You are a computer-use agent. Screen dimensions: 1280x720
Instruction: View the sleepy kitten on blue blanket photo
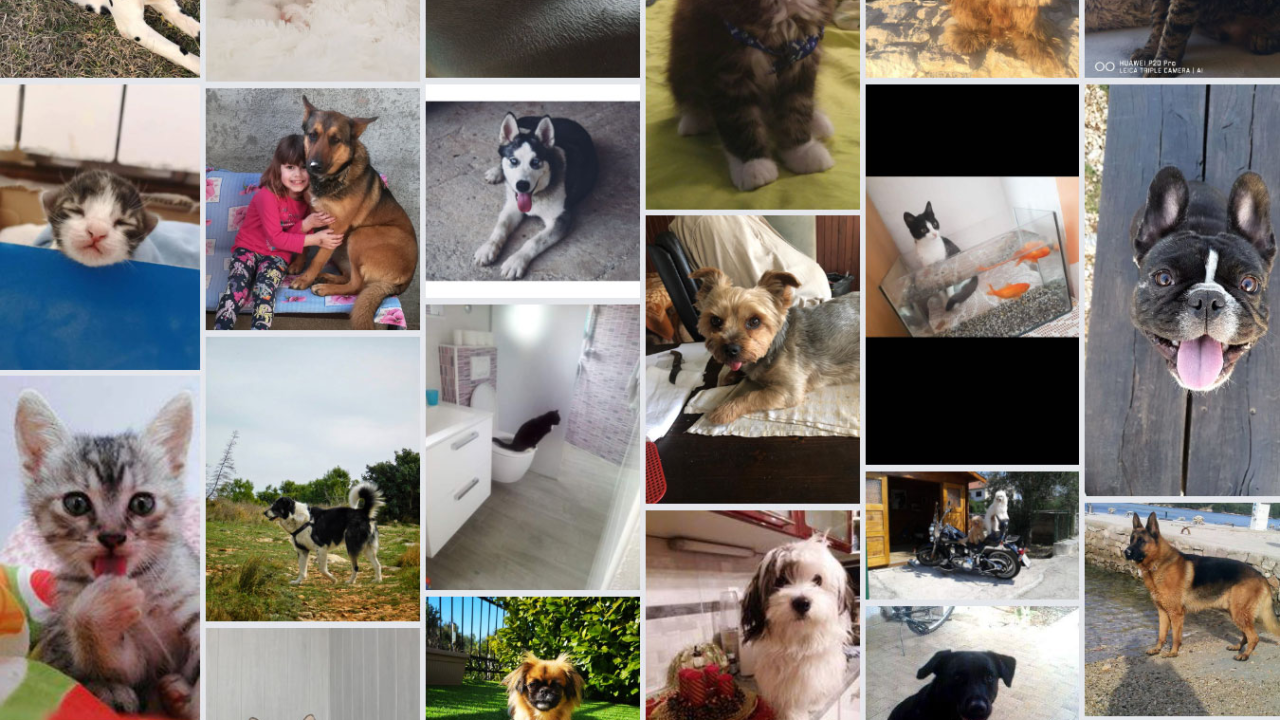[99, 227]
